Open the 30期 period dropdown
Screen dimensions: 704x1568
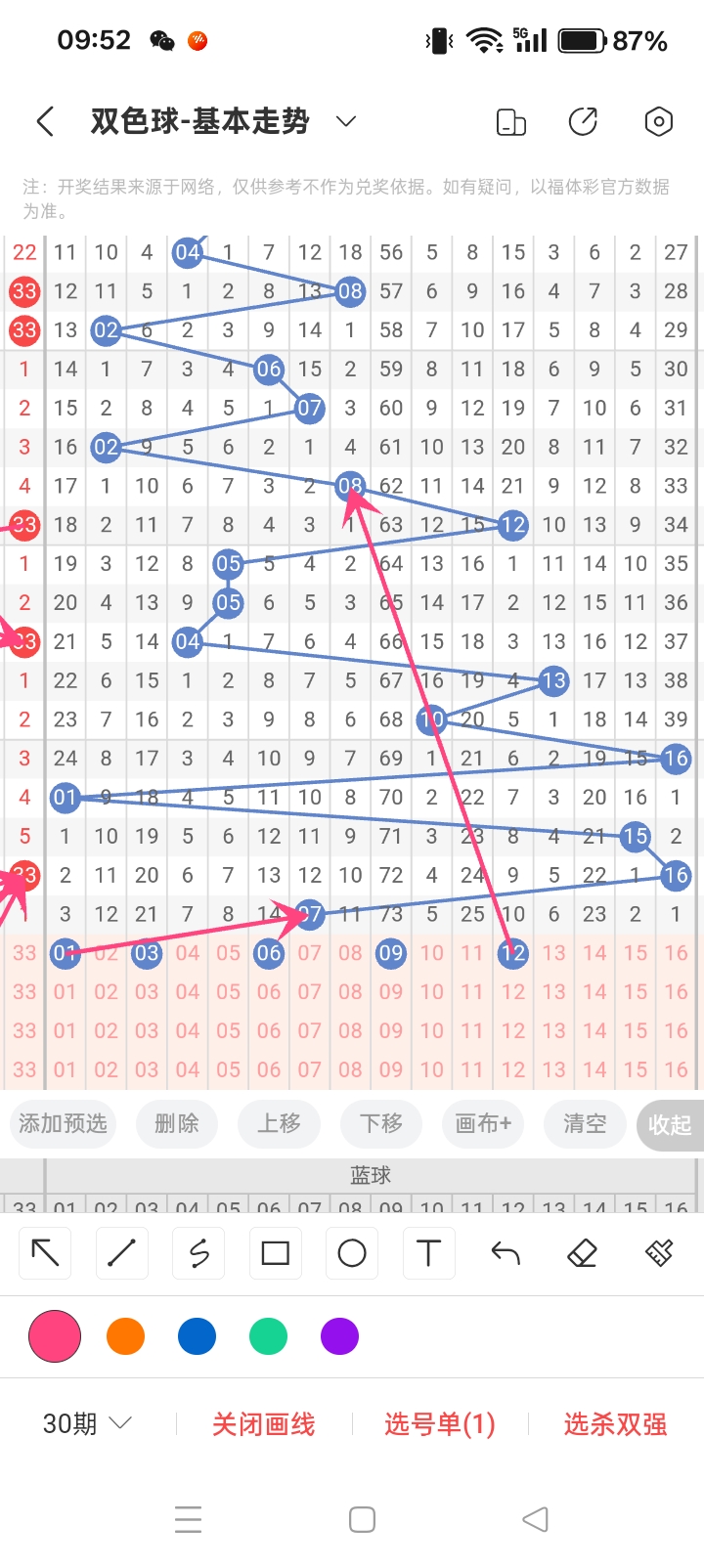click(x=86, y=1424)
